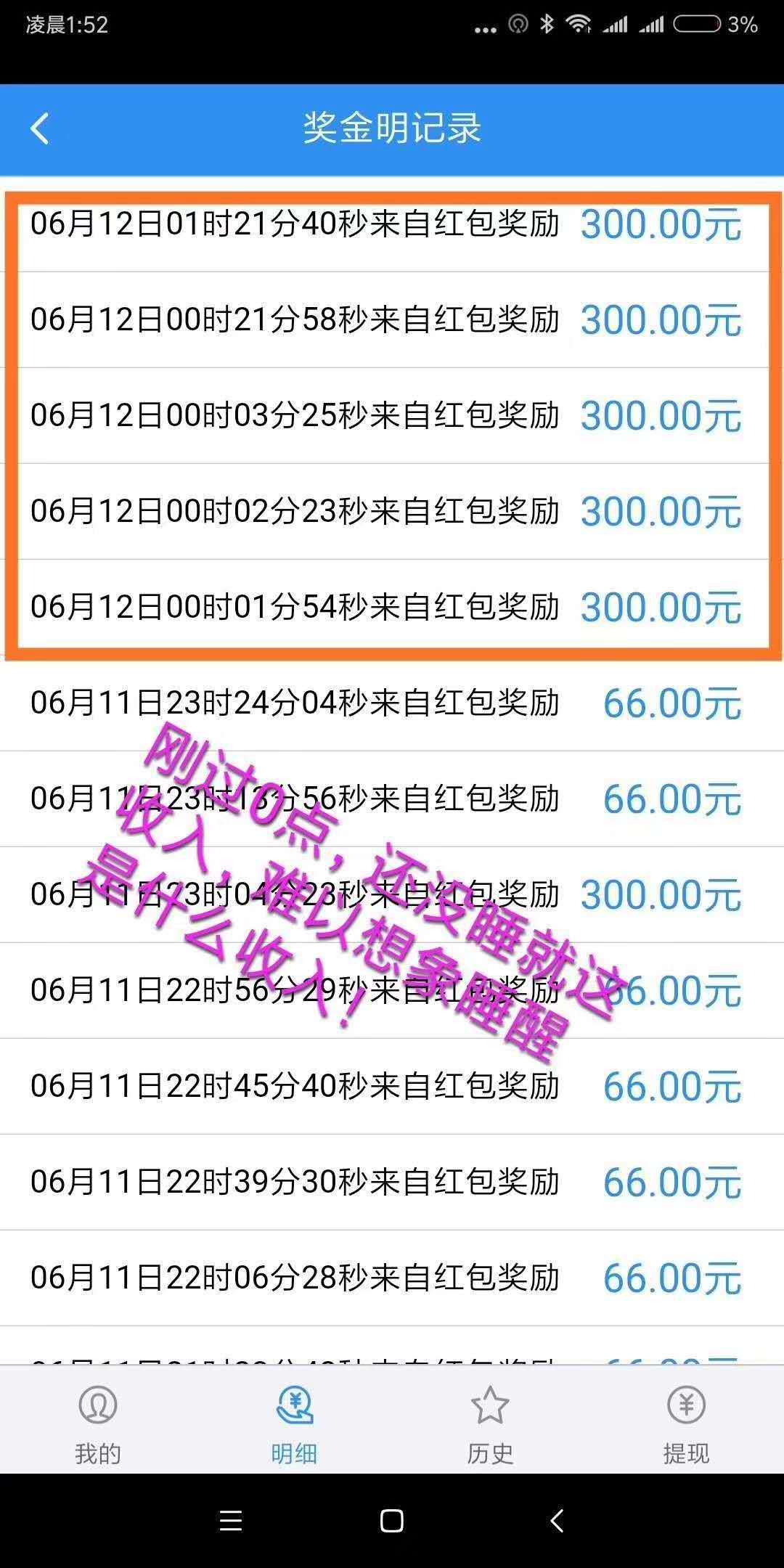784x1568 pixels.
Task: Tap the system home button
Action: (392, 1520)
